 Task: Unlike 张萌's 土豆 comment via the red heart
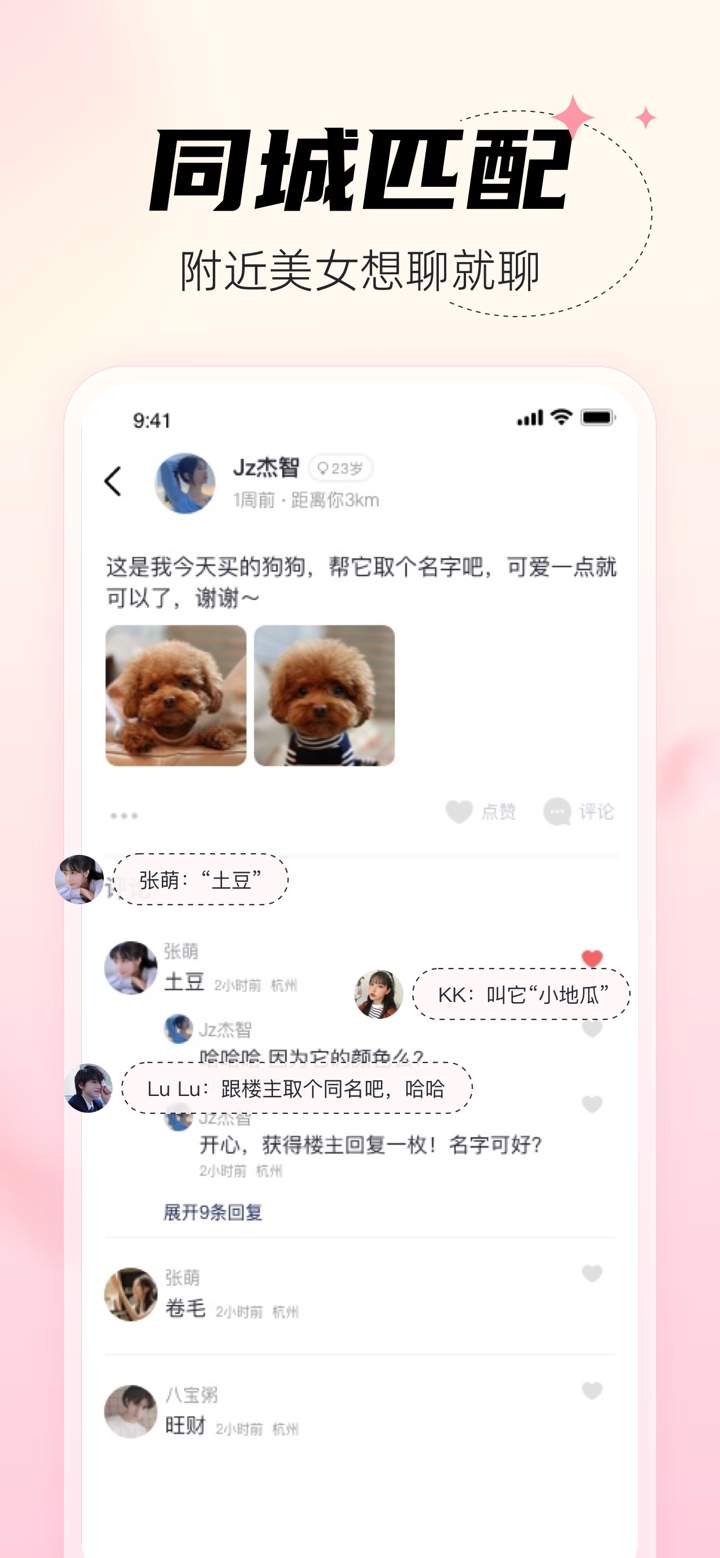592,958
